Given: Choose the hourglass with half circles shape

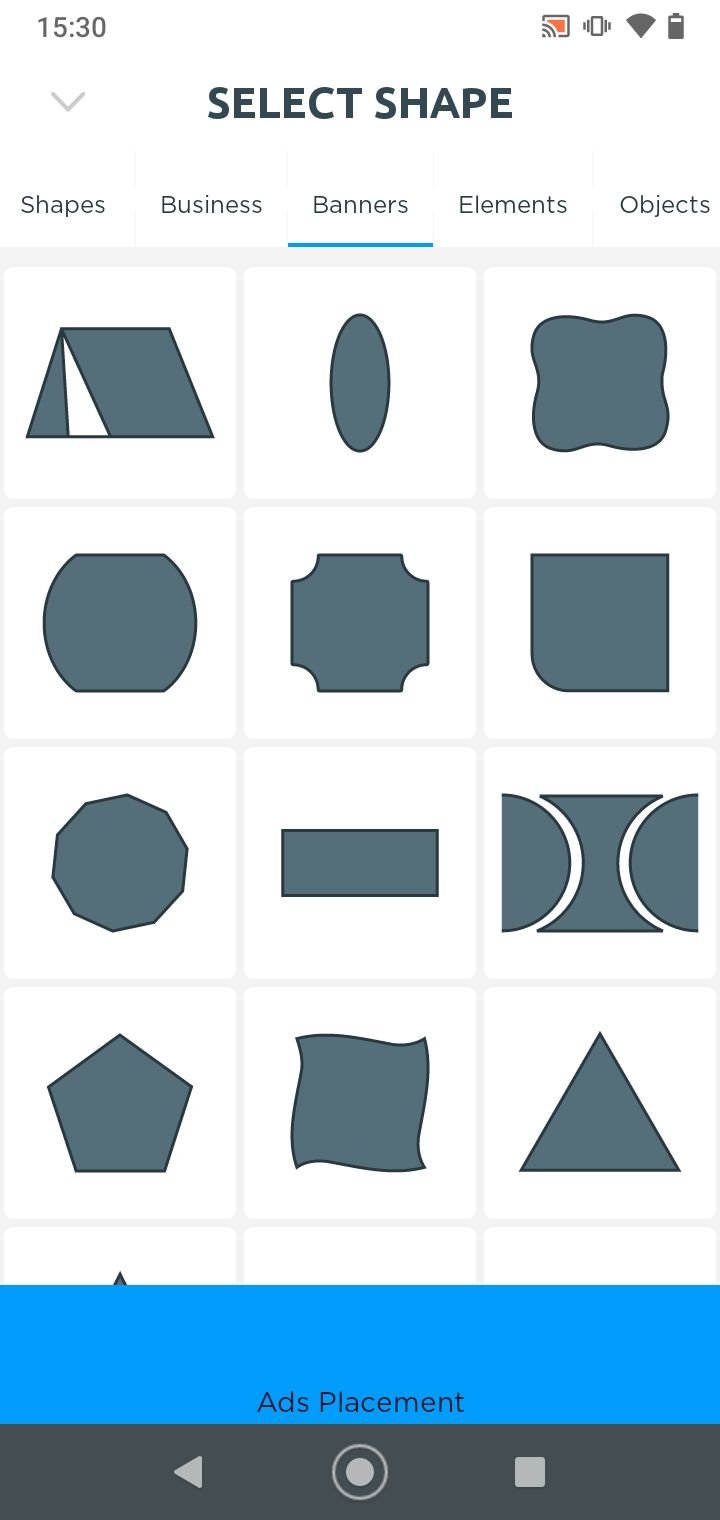Looking at the screenshot, I should (x=600, y=863).
